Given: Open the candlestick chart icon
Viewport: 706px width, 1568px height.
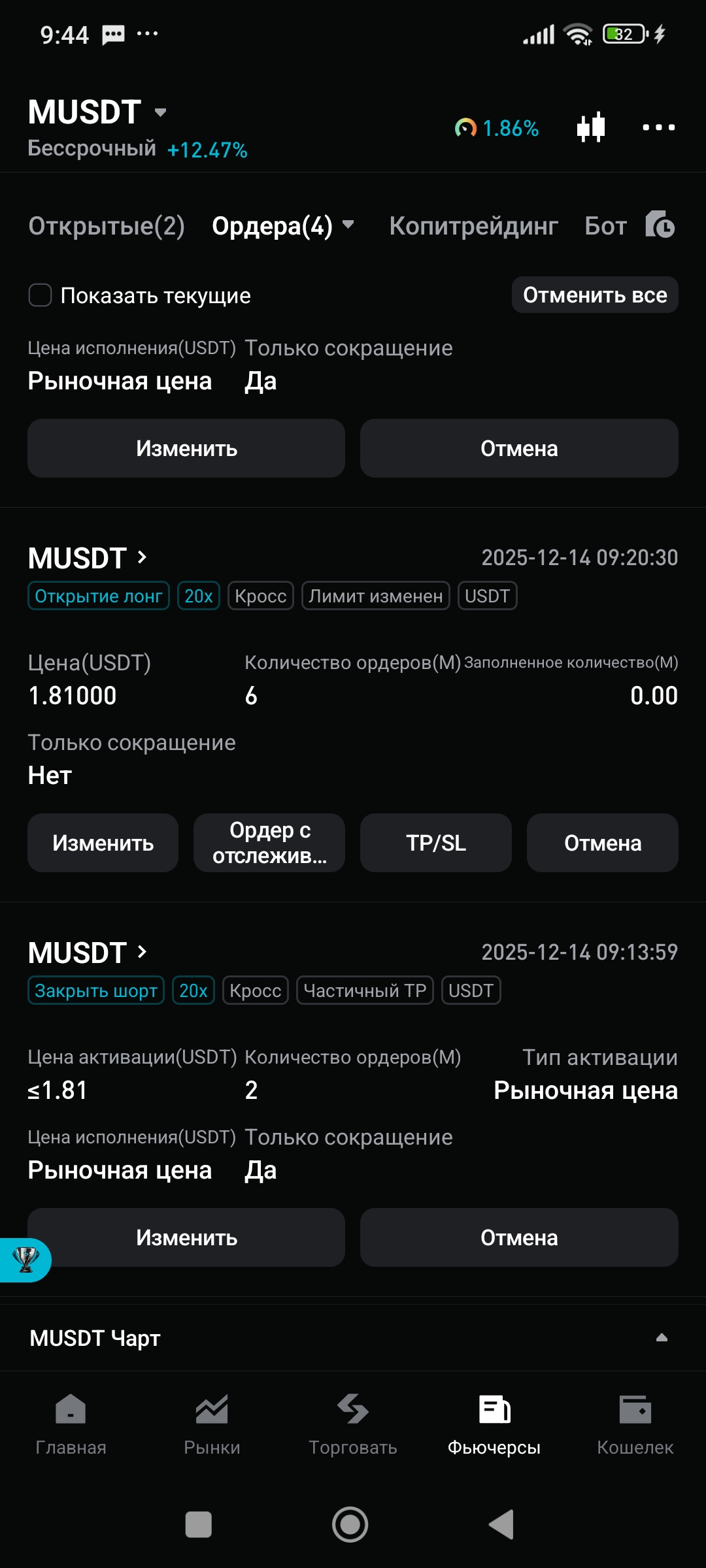Looking at the screenshot, I should (590, 127).
